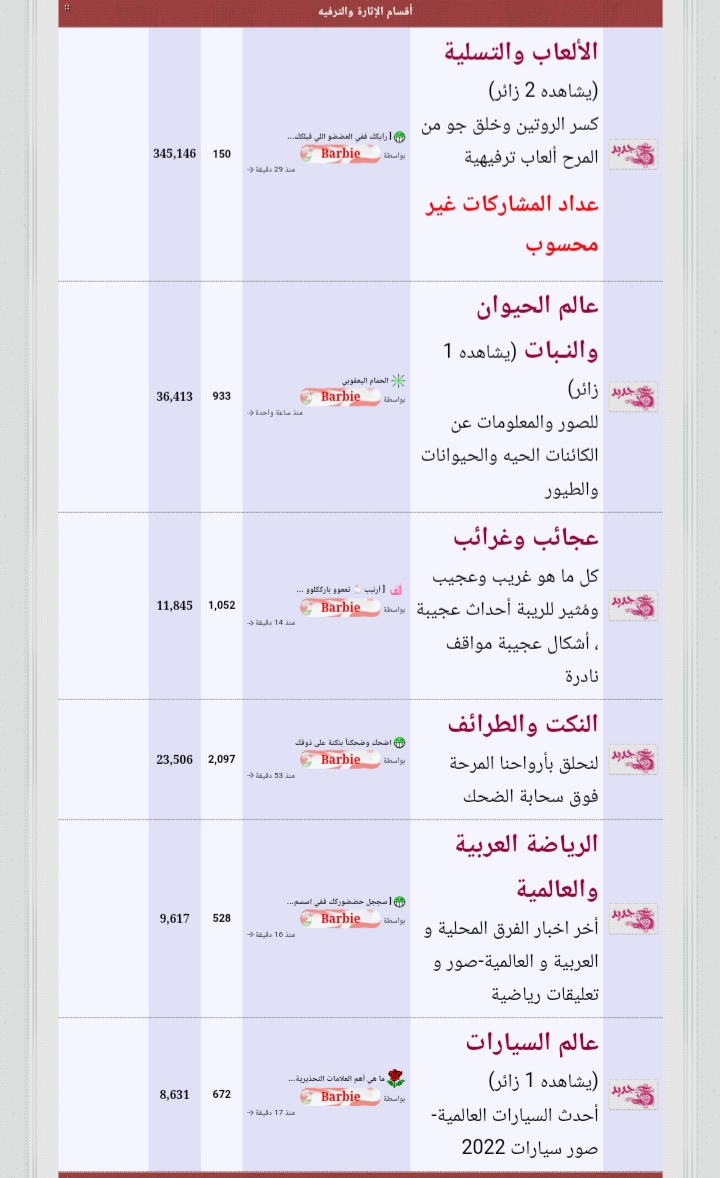This screenshot has height=1178, width=720.
Task: View Barbie's profile in عالم الحيوان والنبات row
Action: (341, 397)
